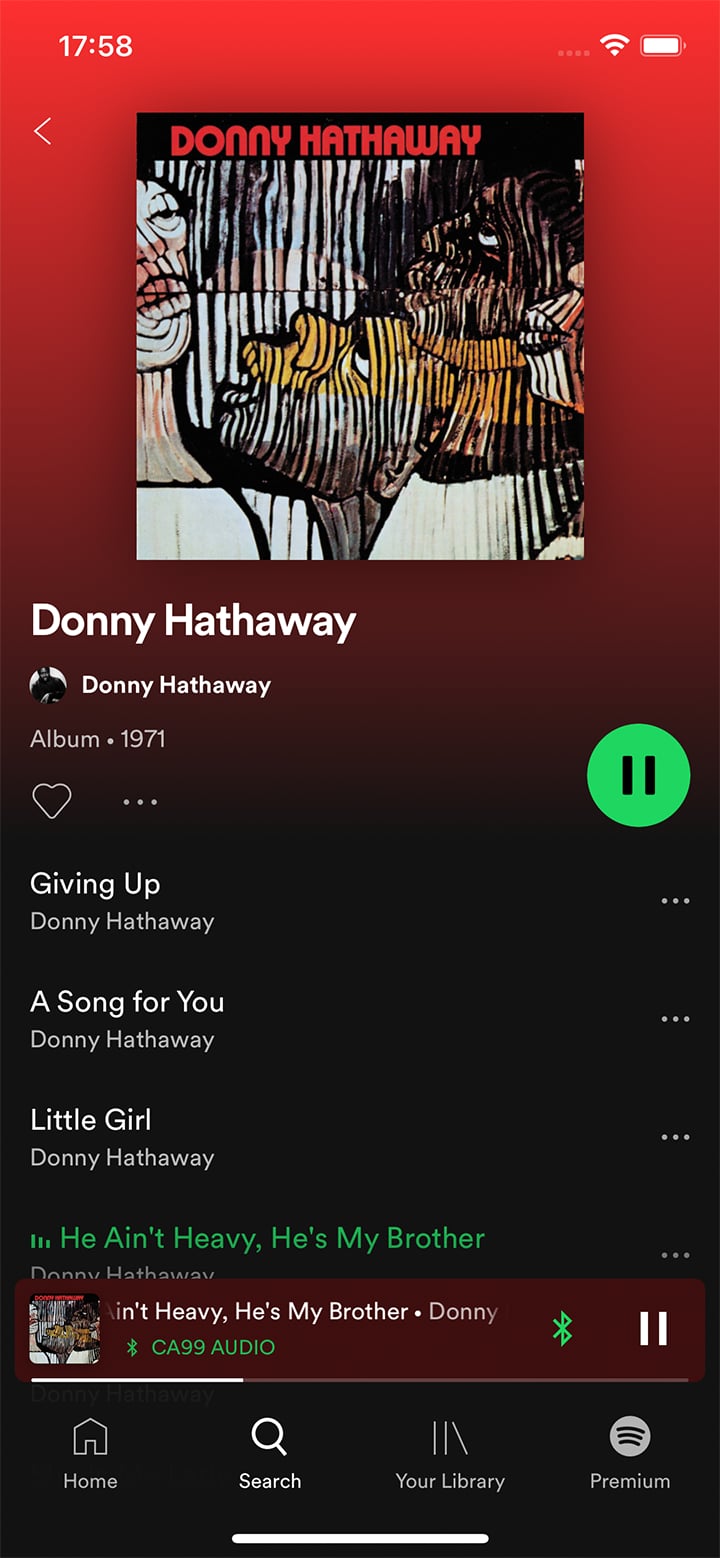Go back using the top-left arrow

click(42, 131)
